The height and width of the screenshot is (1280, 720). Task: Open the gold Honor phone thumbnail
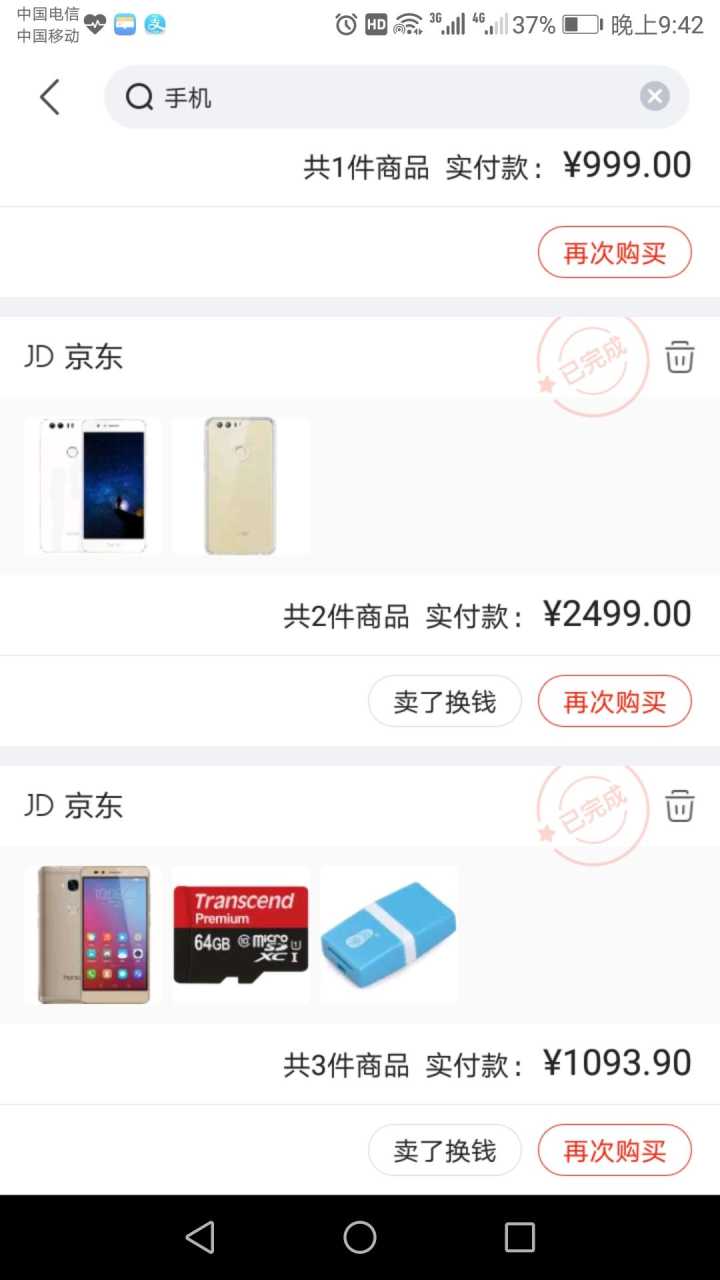click(93, 935)
